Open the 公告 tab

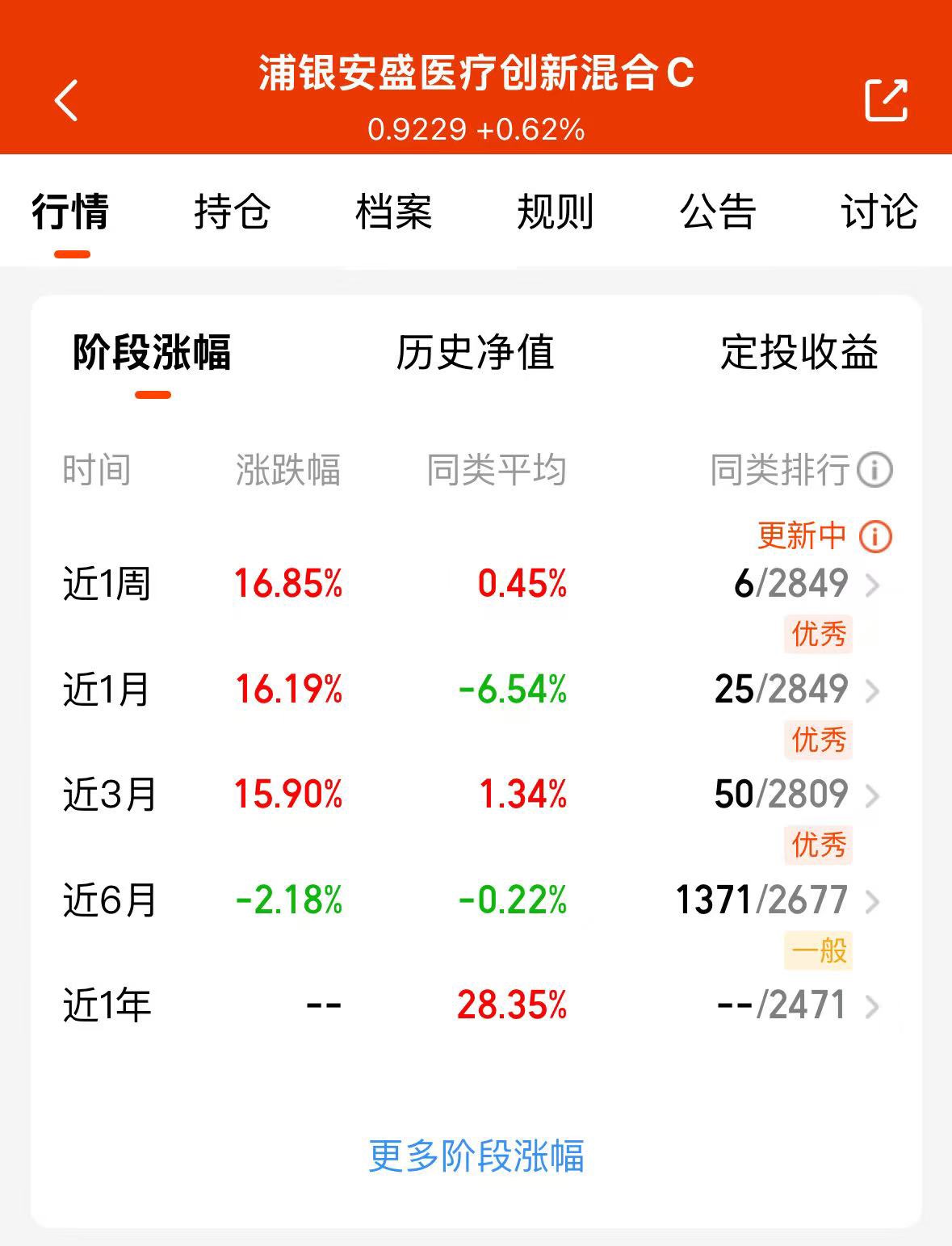click(x=718, y=212)
